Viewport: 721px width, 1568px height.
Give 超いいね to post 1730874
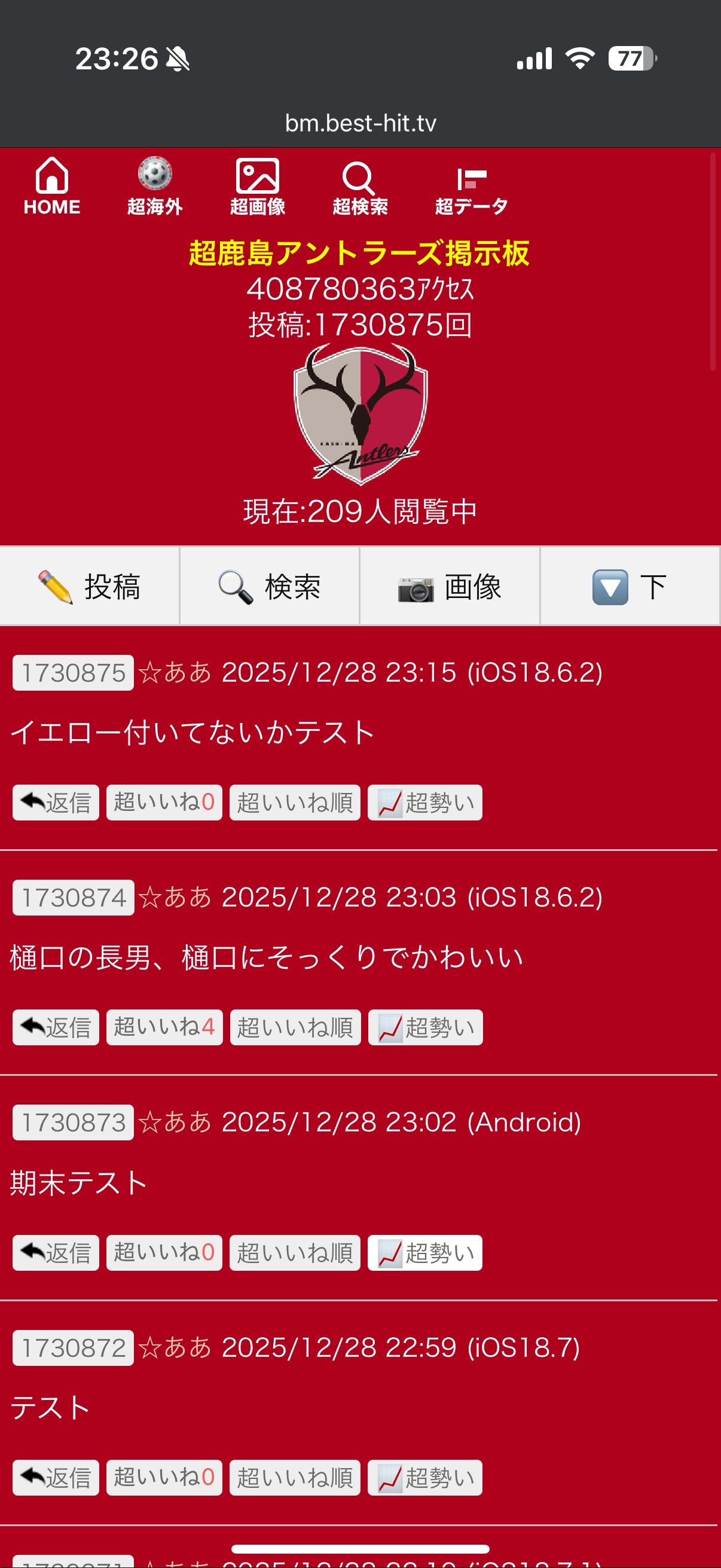click(164, 1027)
